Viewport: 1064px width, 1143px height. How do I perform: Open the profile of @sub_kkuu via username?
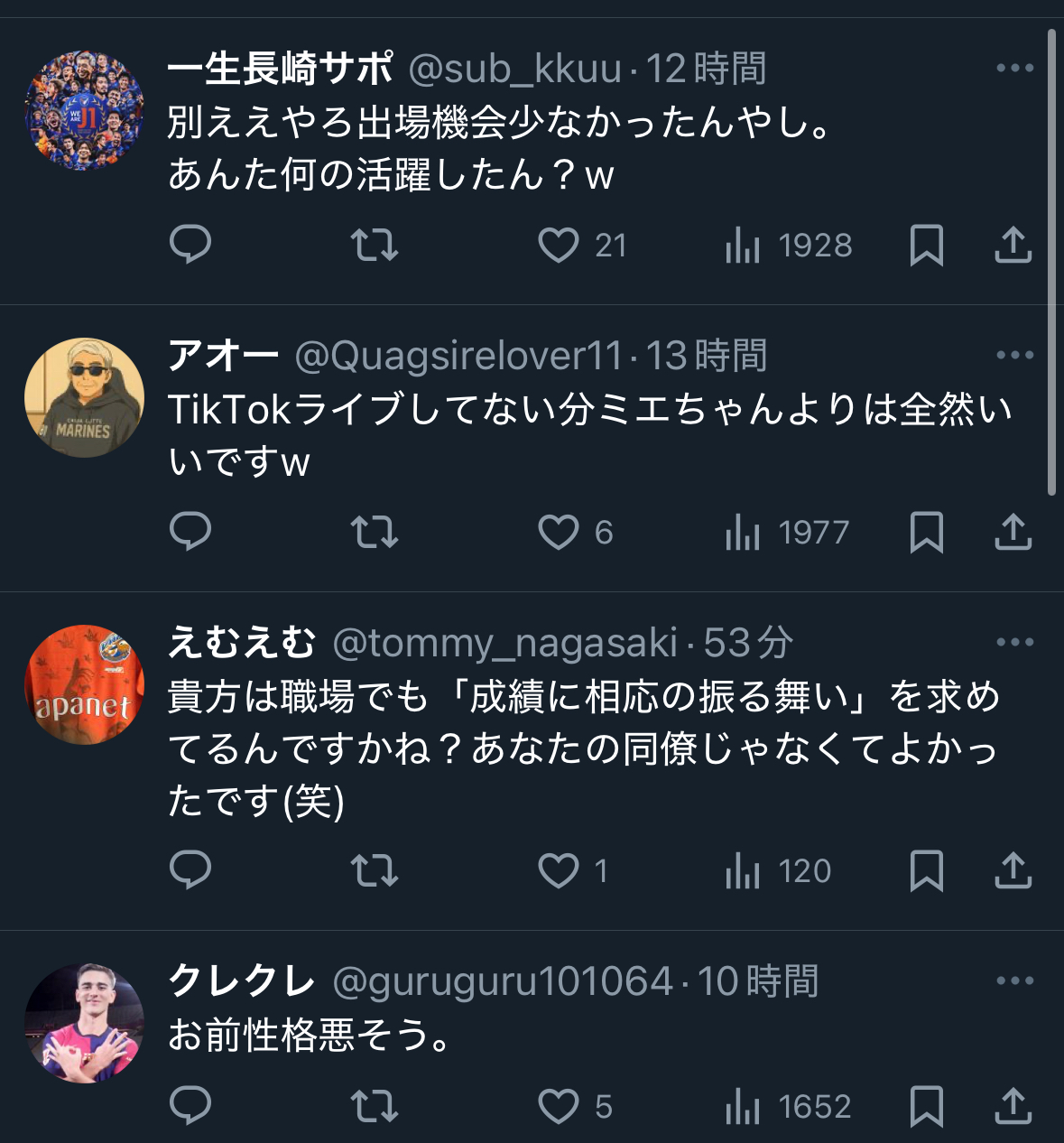coord(515,69)
